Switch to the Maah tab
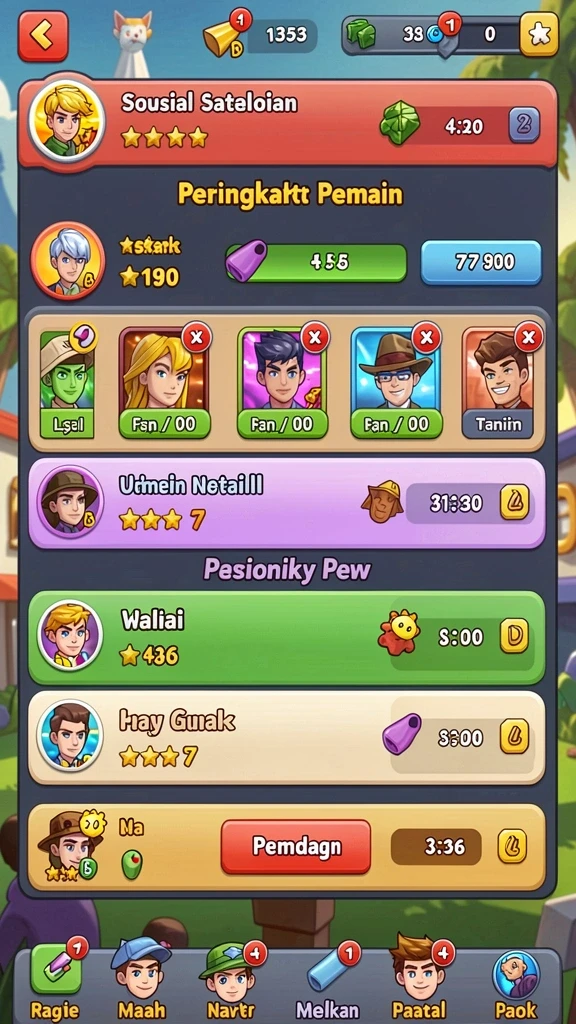 (x=141, y=983)
